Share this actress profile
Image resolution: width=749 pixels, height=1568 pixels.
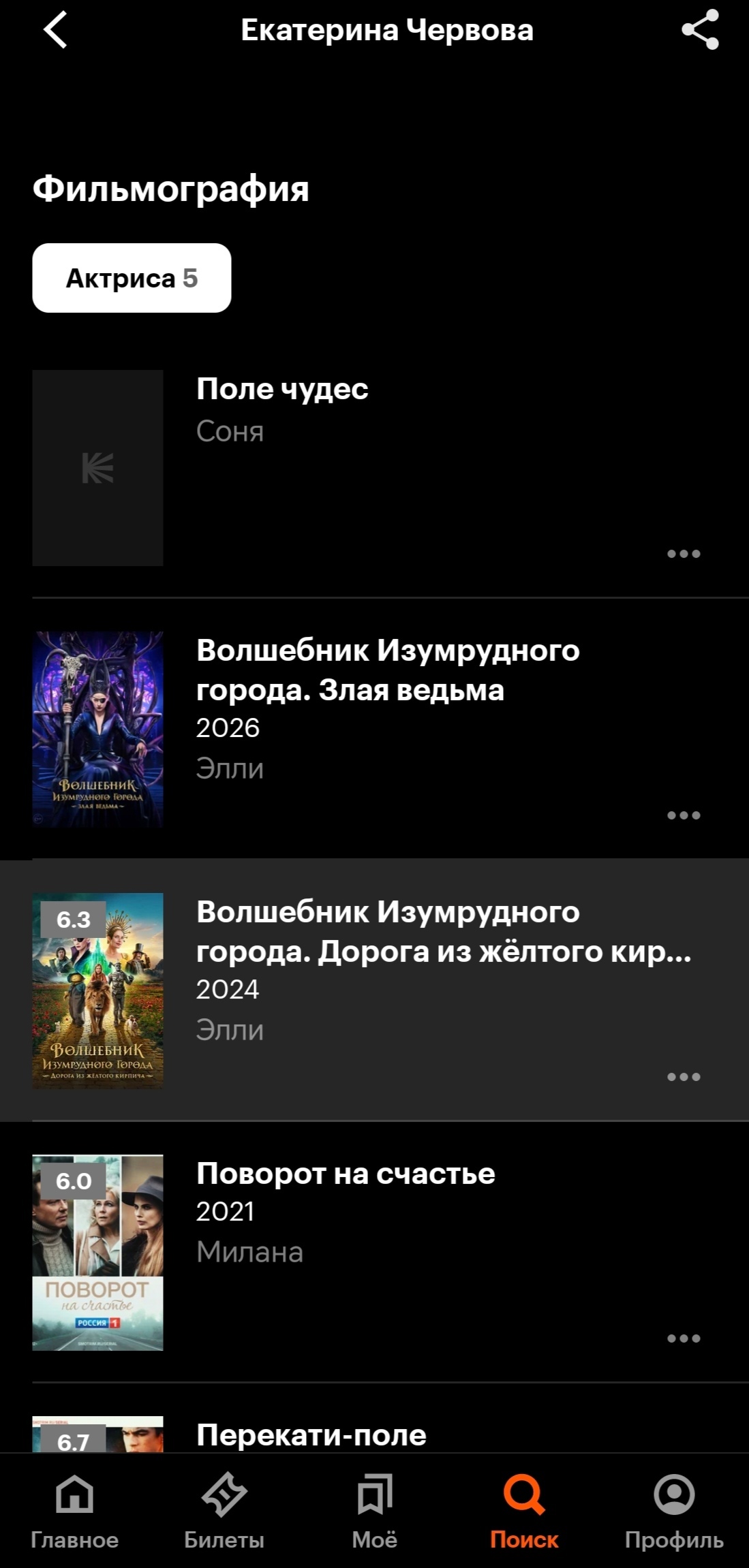click(x=700, y=30)
